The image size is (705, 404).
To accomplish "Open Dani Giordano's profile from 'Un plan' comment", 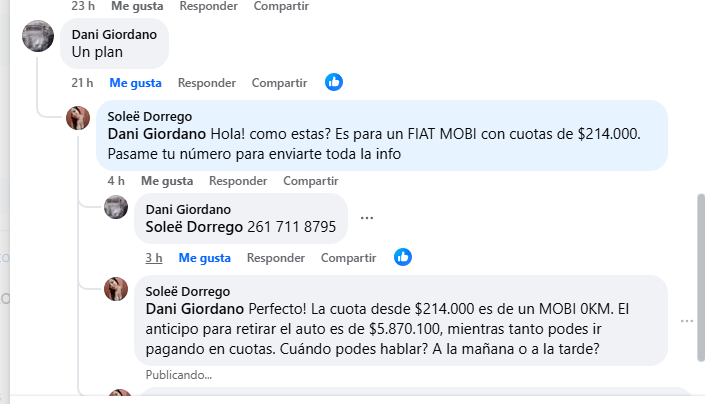I will pyautogui.click(x=114, y=34).
